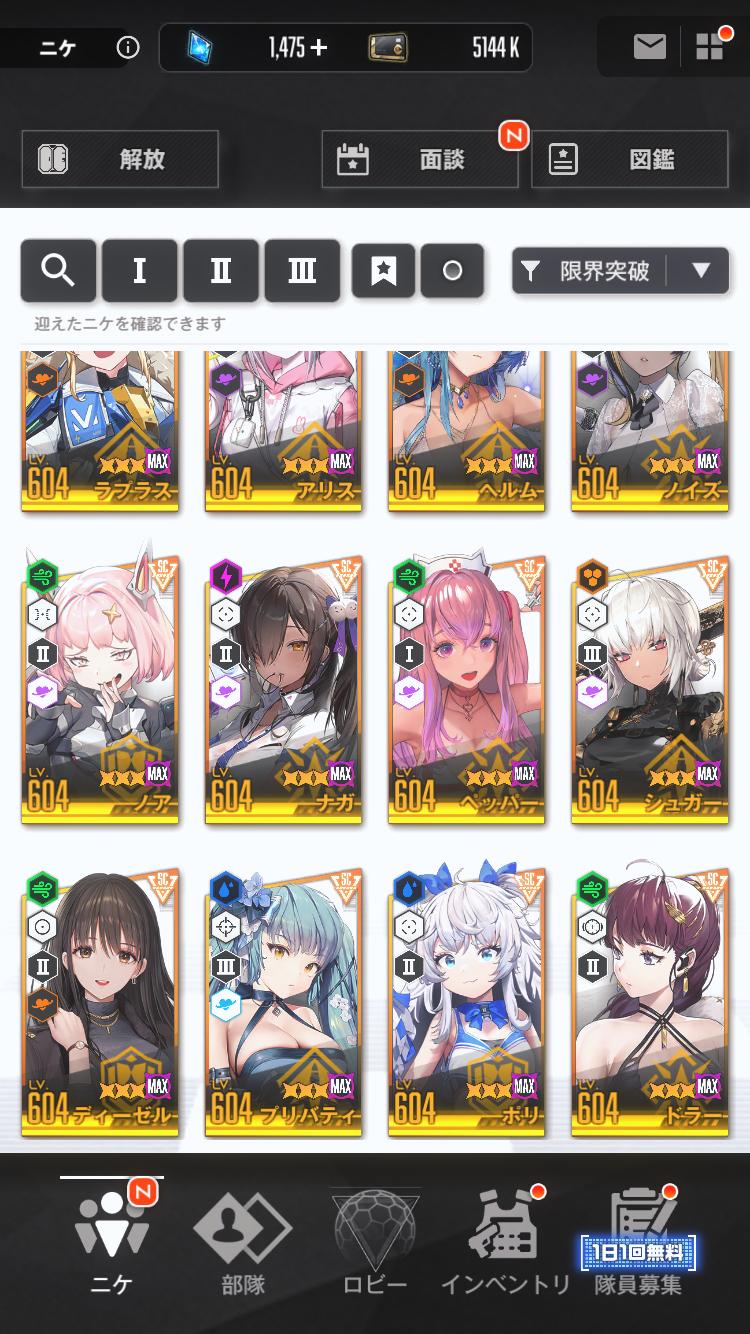This screenshot has height=1334, width=750.
Task: Filter by burst II
Action: [x=221, y=270]
